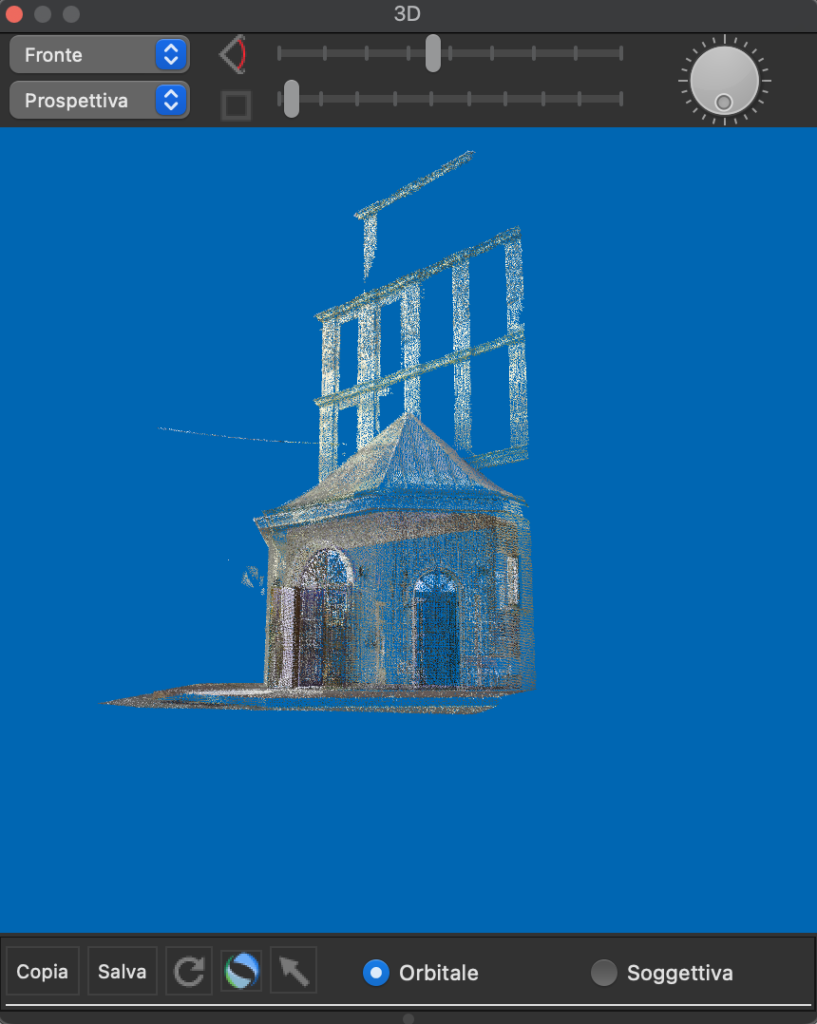
Task: Adjust the lower clipping slider
Action: tap(291, 99)
